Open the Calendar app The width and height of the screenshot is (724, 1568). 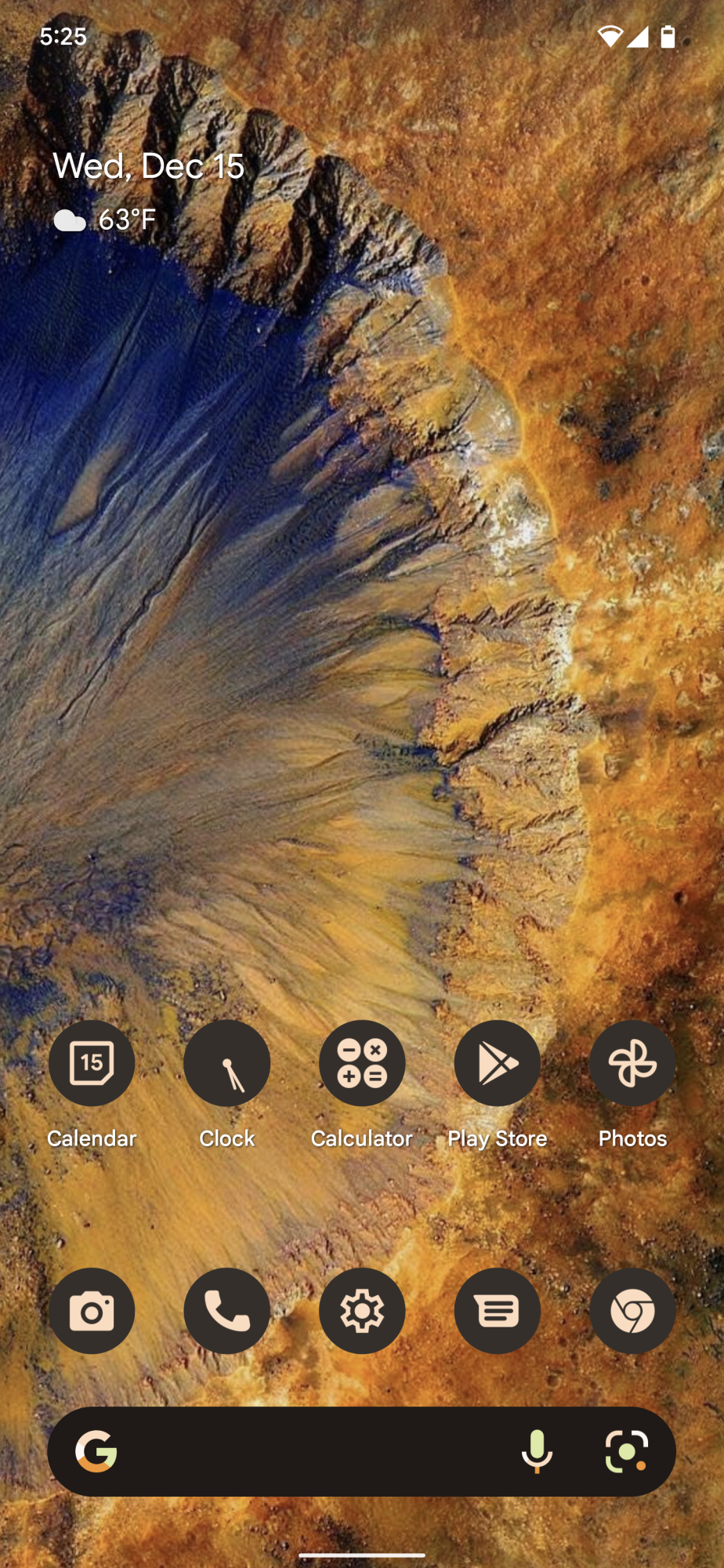click(x=92, y=1063)
